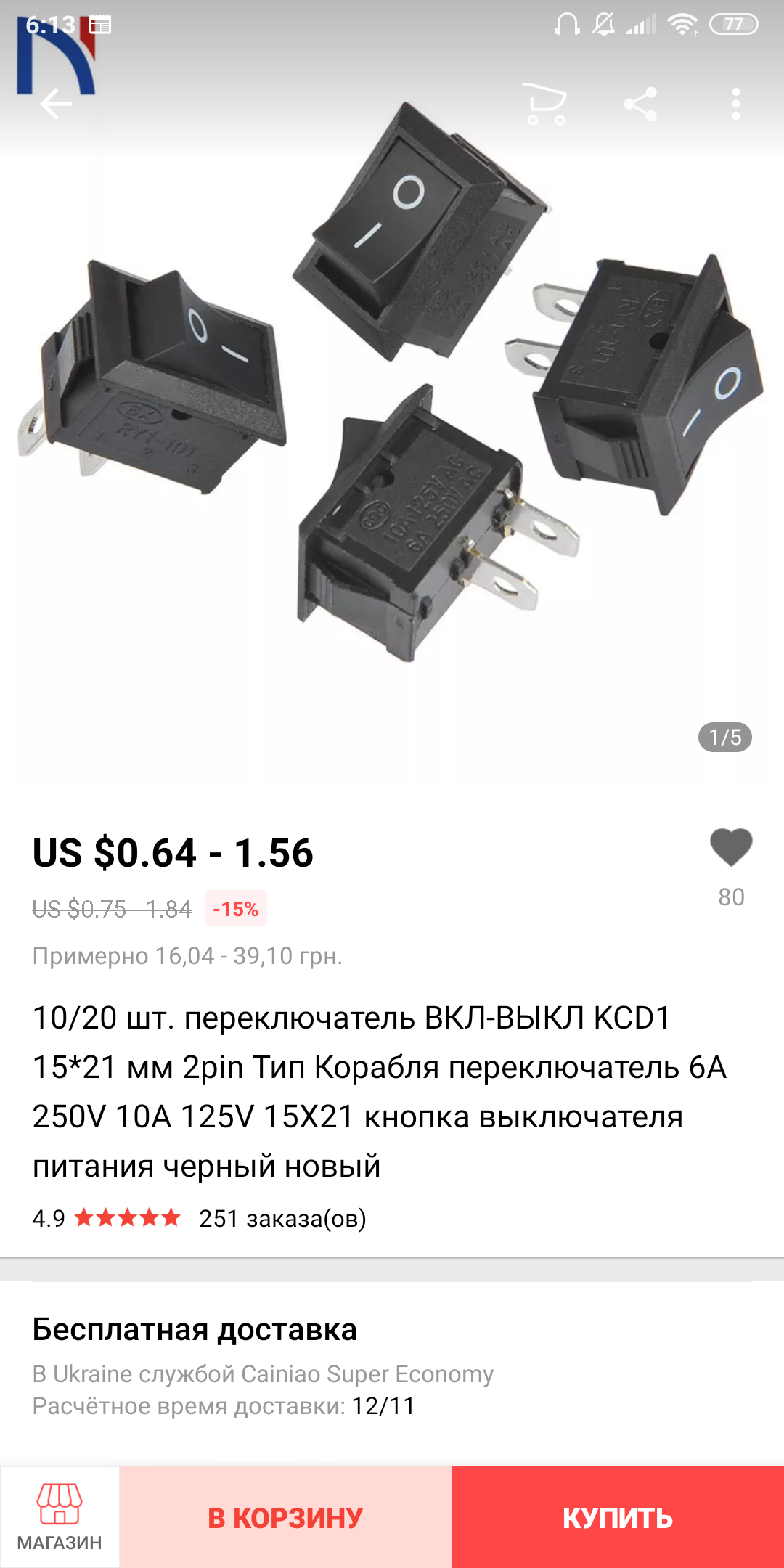This screenshot has width=784, height=1568.
Task: Tap В КОРЗИНУ to add to cart
Action: click(285, 1517)
